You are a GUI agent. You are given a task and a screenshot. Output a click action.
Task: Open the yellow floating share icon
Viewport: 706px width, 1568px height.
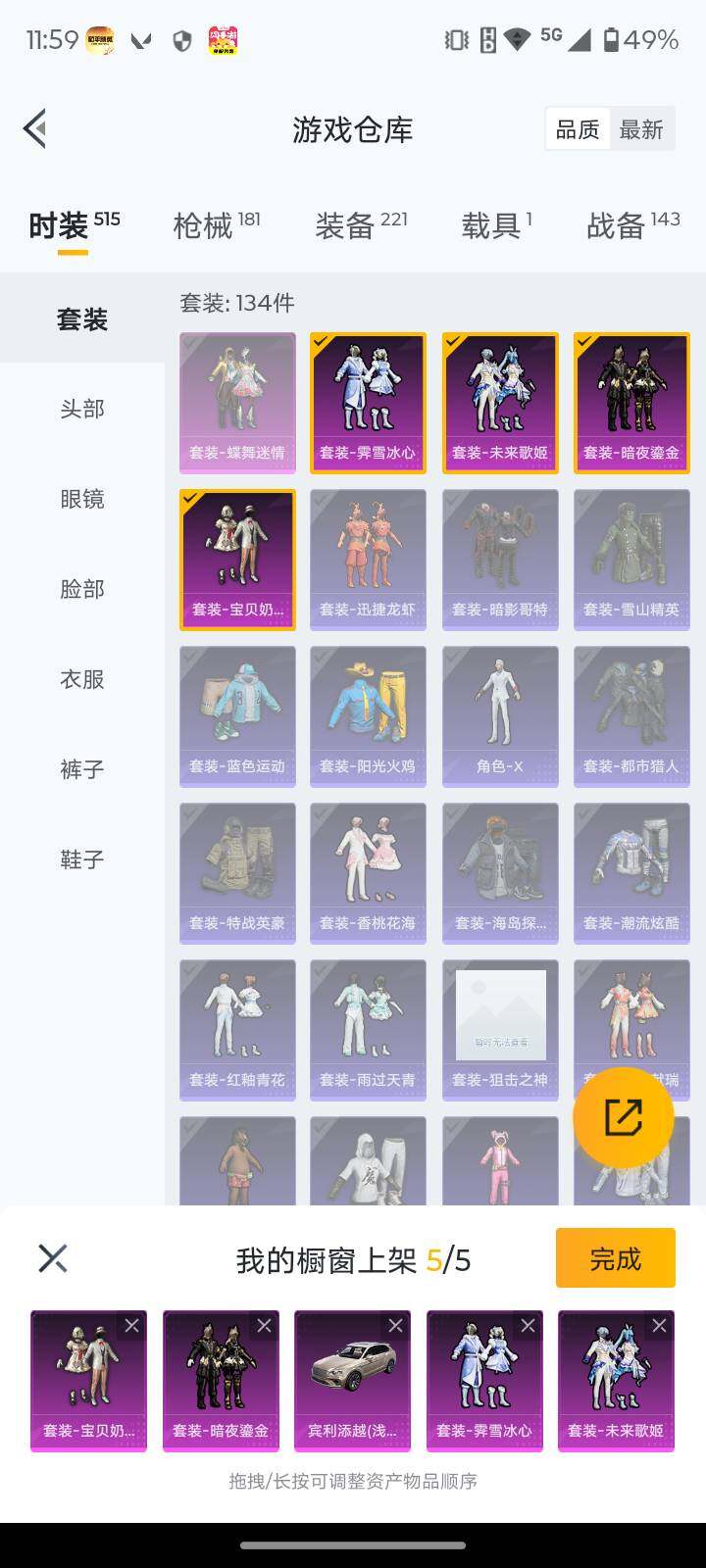pyautogui.click(x=625, y=1119)
